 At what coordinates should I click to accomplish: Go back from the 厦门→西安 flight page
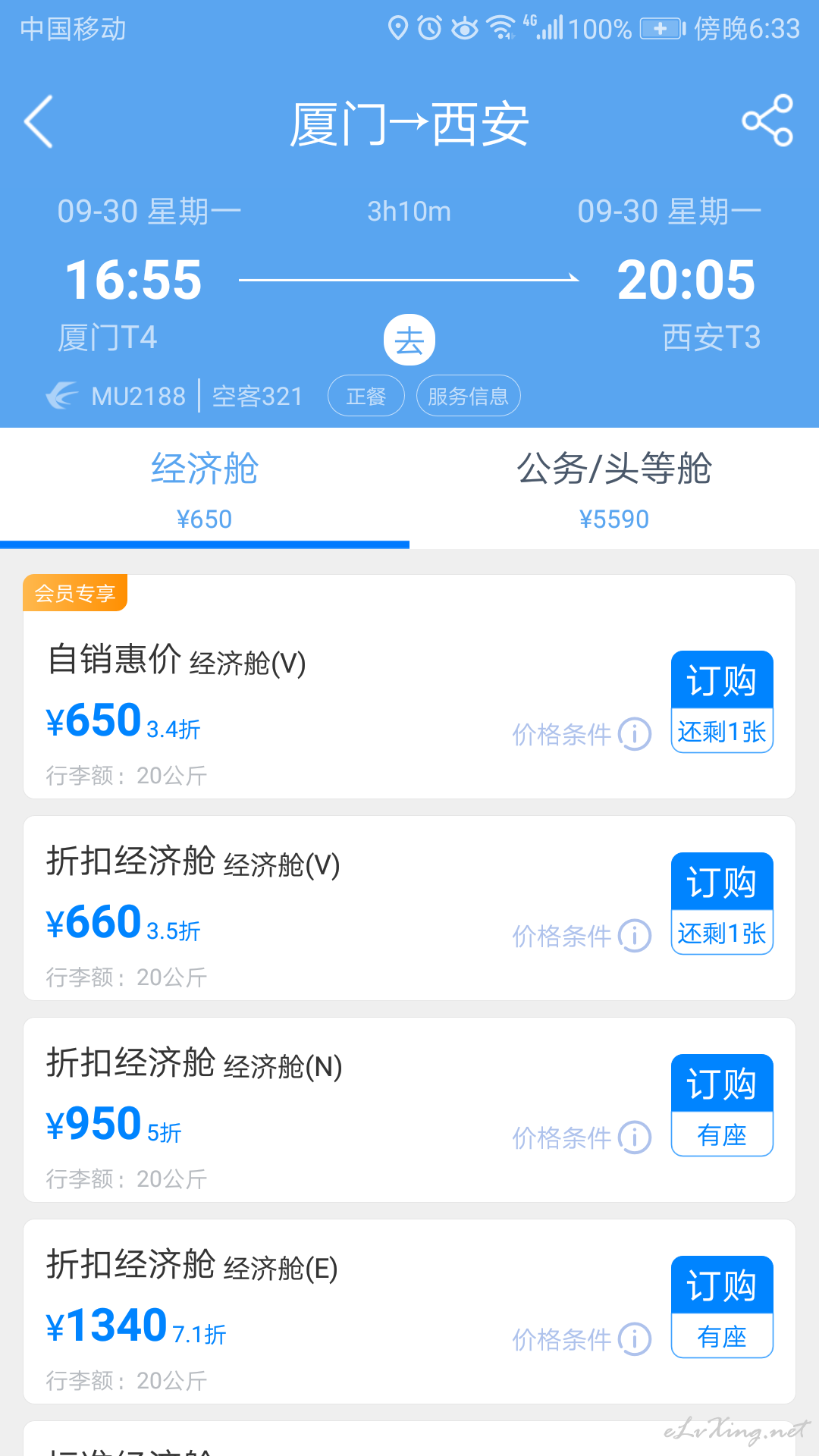point(39,121)
